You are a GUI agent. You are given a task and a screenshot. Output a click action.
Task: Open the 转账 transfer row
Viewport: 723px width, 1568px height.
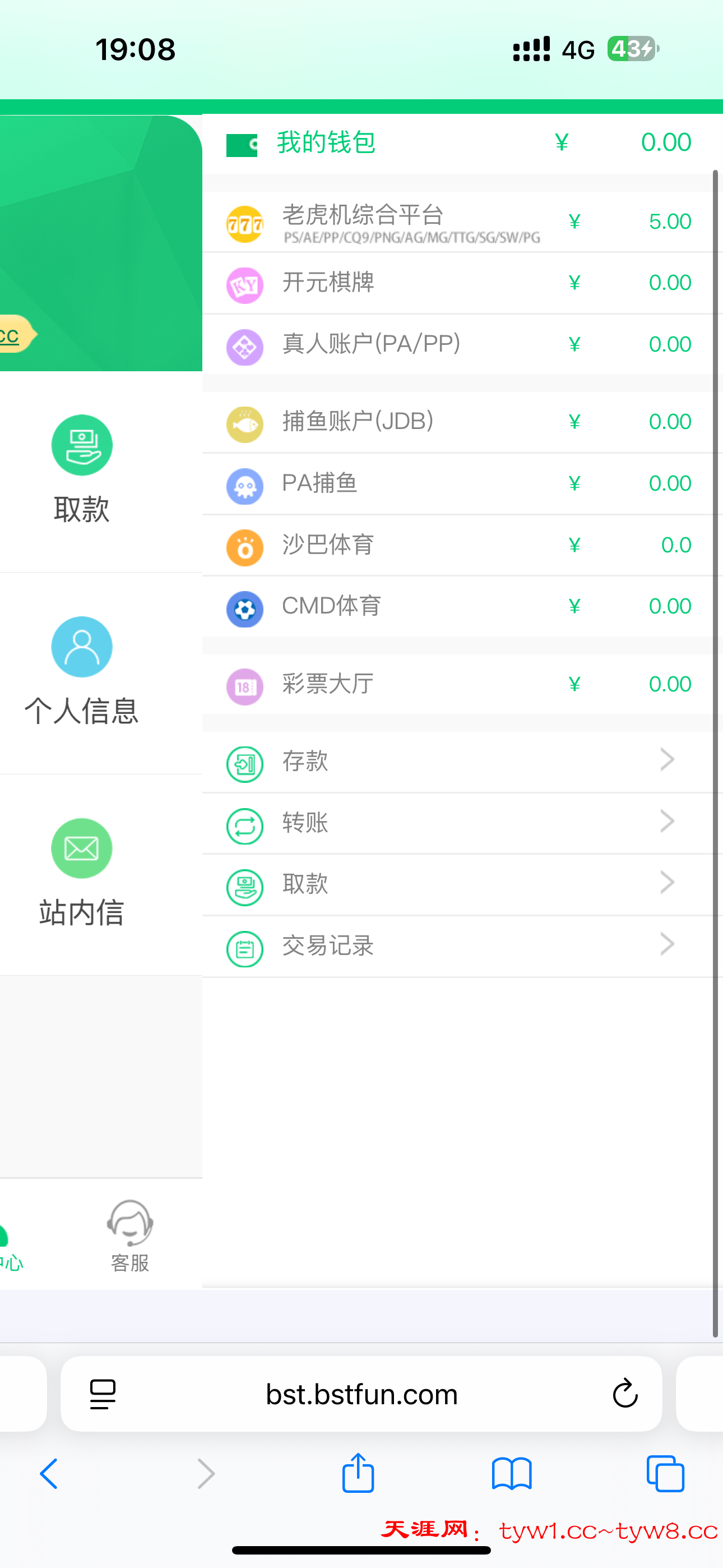[x=456, y=823]
